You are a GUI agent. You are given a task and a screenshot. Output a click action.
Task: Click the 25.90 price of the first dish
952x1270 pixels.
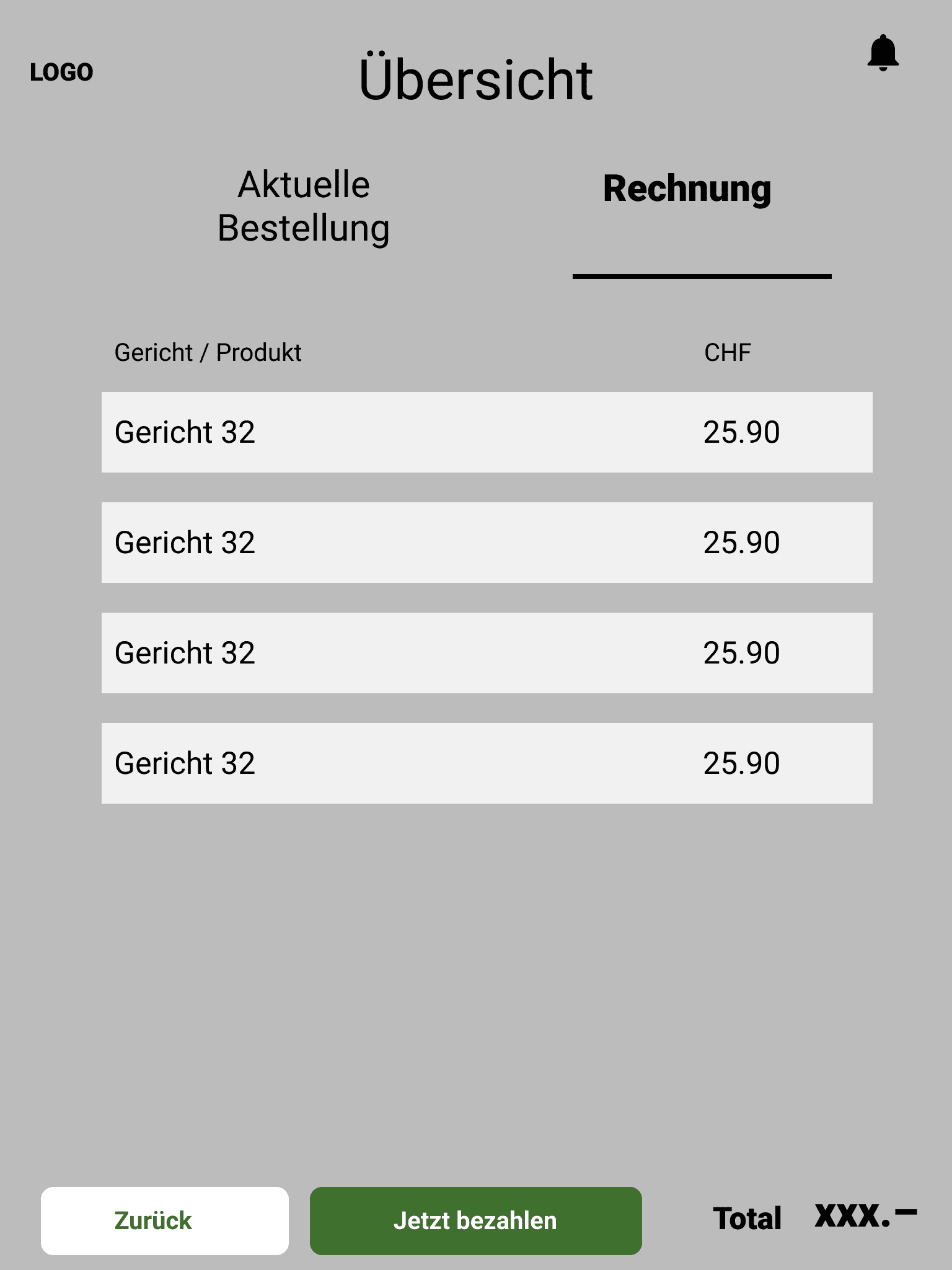(741, 431)
